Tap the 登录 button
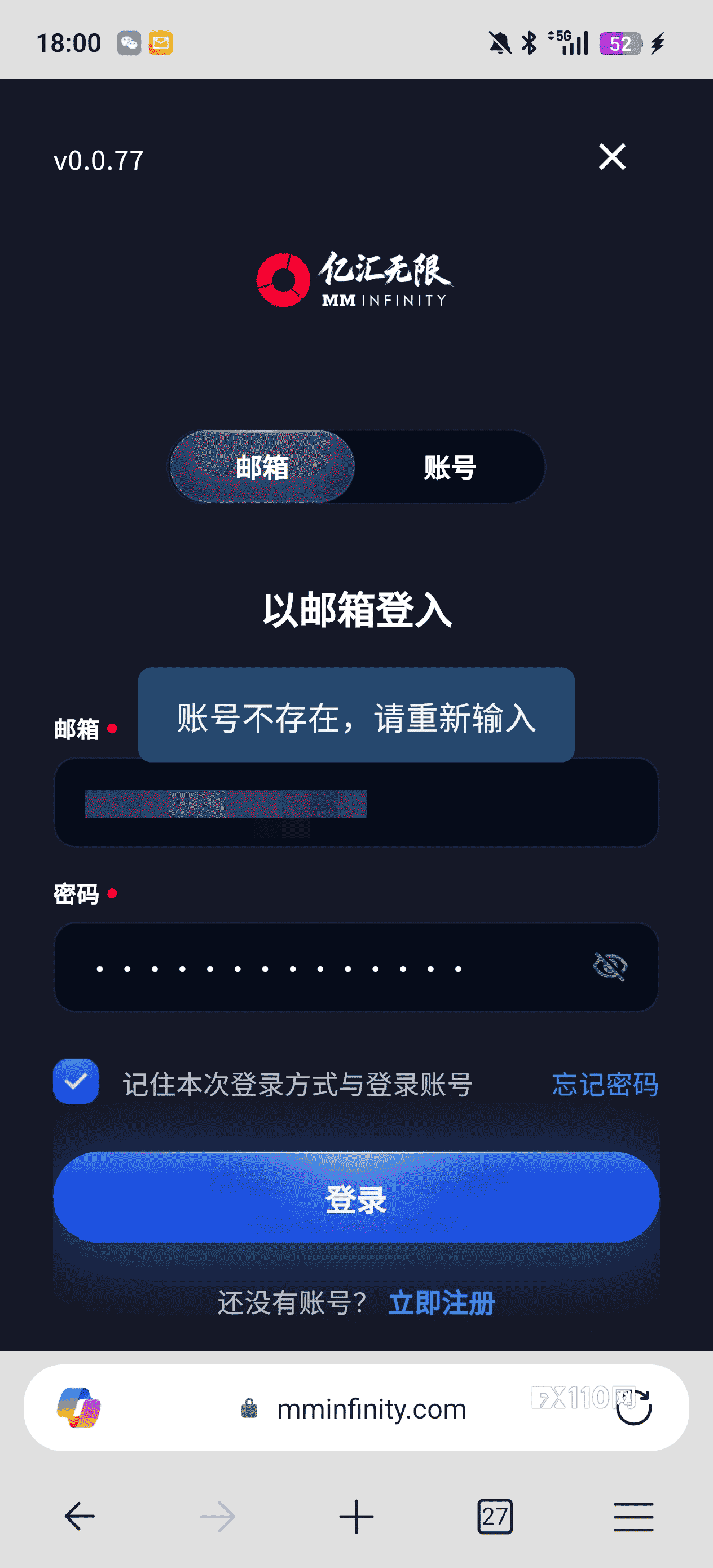713x1568 pixels. pyautogui.click(x=356, y=1198)
